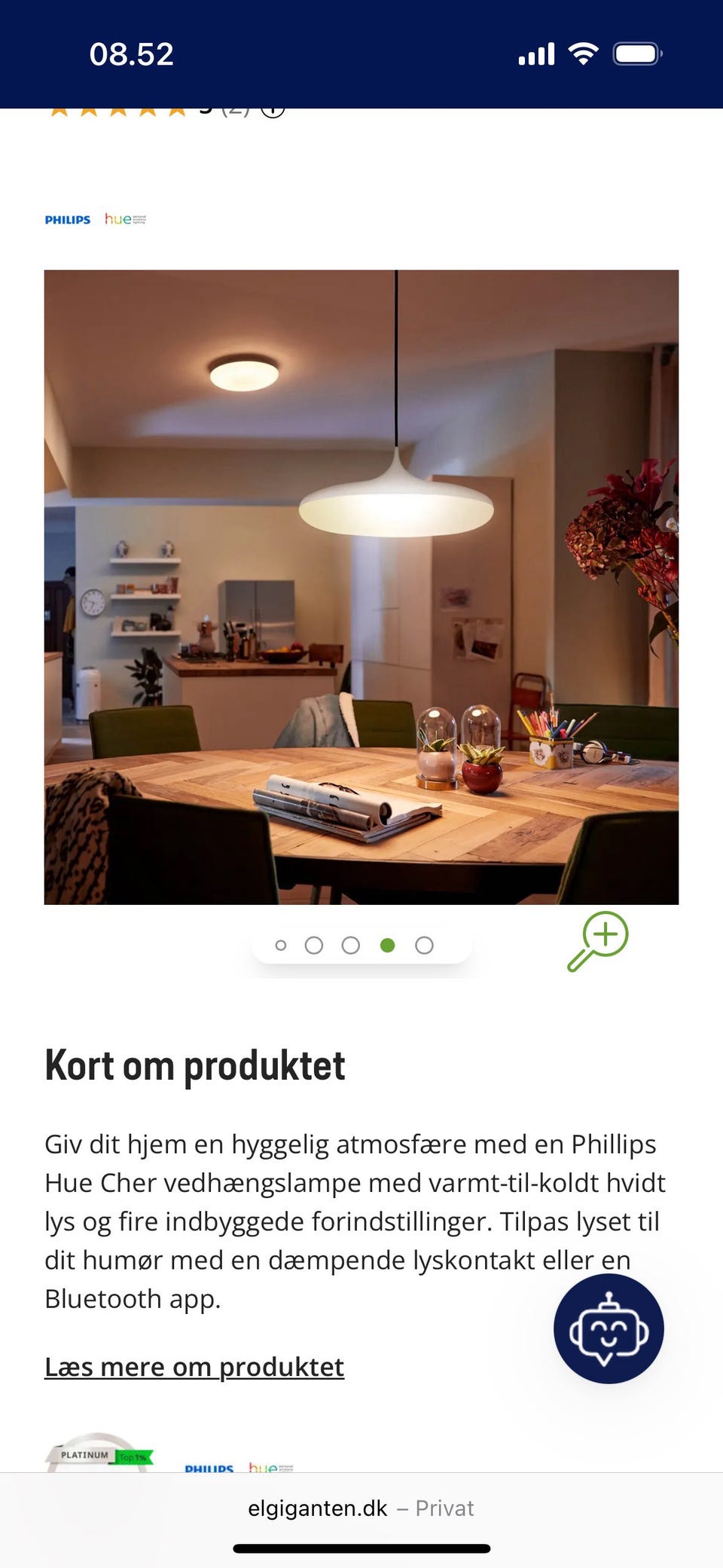Click the "Læs mere om produktet" link

(x=194, y=1367)
